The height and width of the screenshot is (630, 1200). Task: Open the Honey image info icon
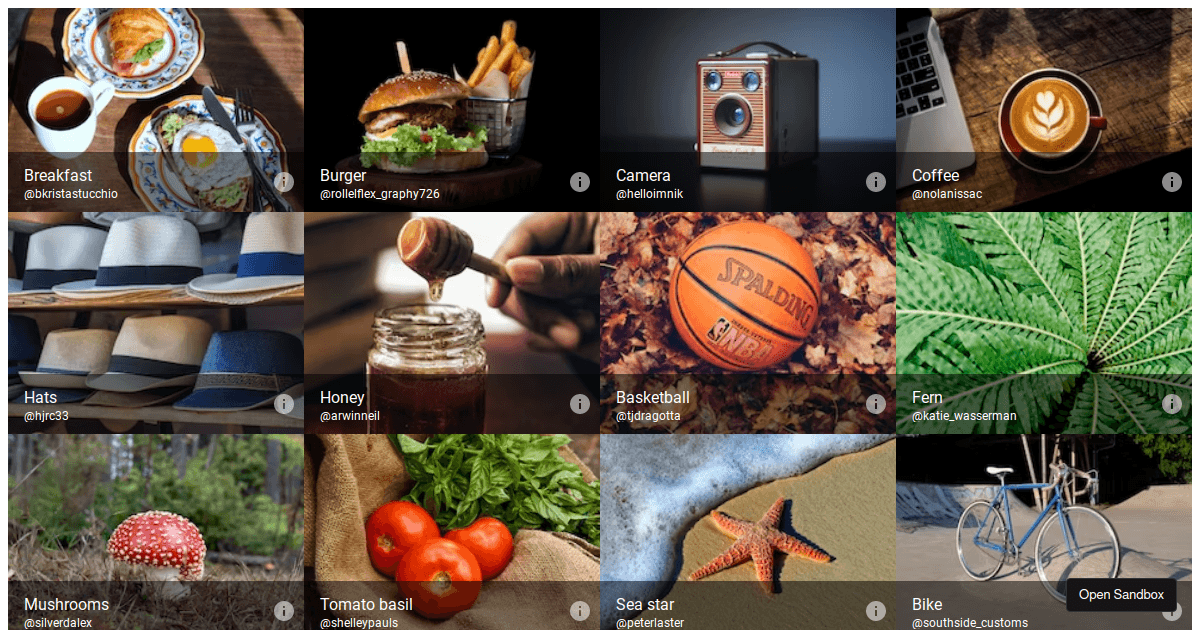(580, 404)
